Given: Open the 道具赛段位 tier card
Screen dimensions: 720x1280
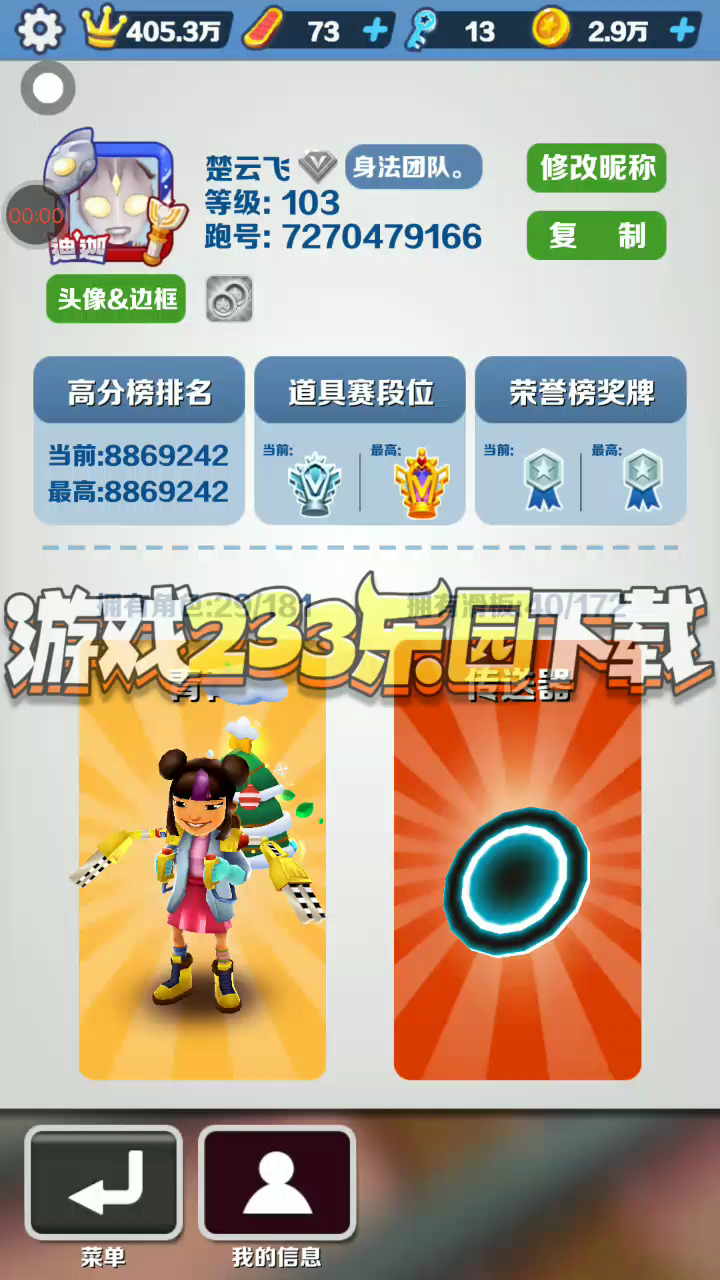Looking at the screenshot, I should click(x=360, y=440).
